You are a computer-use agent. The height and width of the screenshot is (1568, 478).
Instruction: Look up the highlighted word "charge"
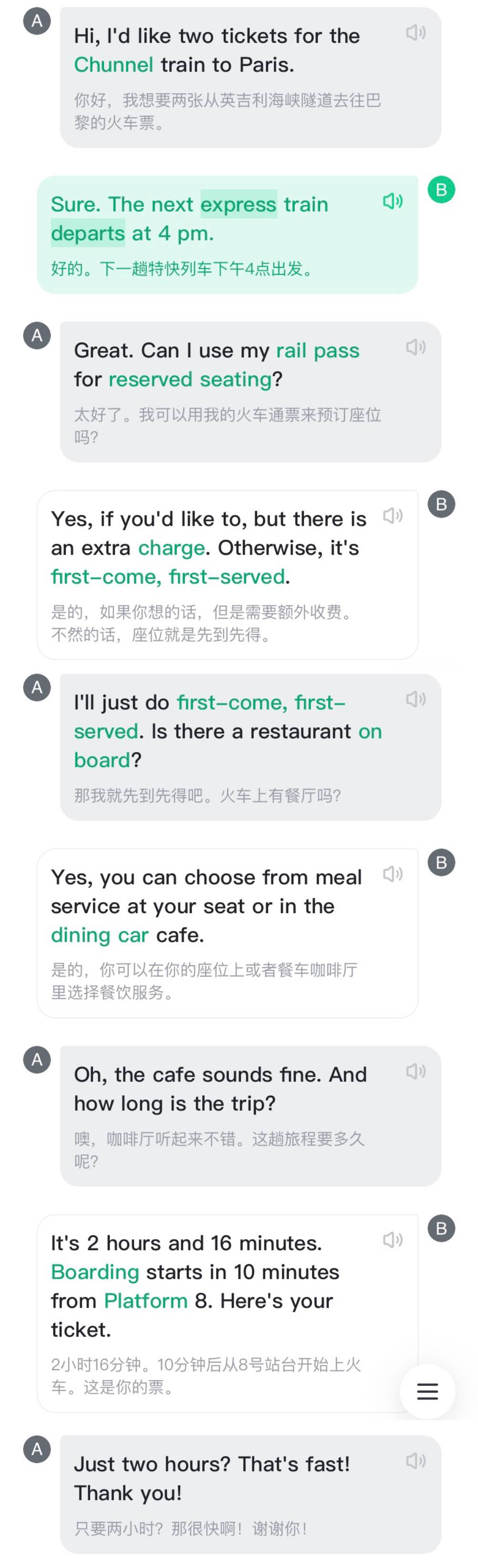click(171, 549)
